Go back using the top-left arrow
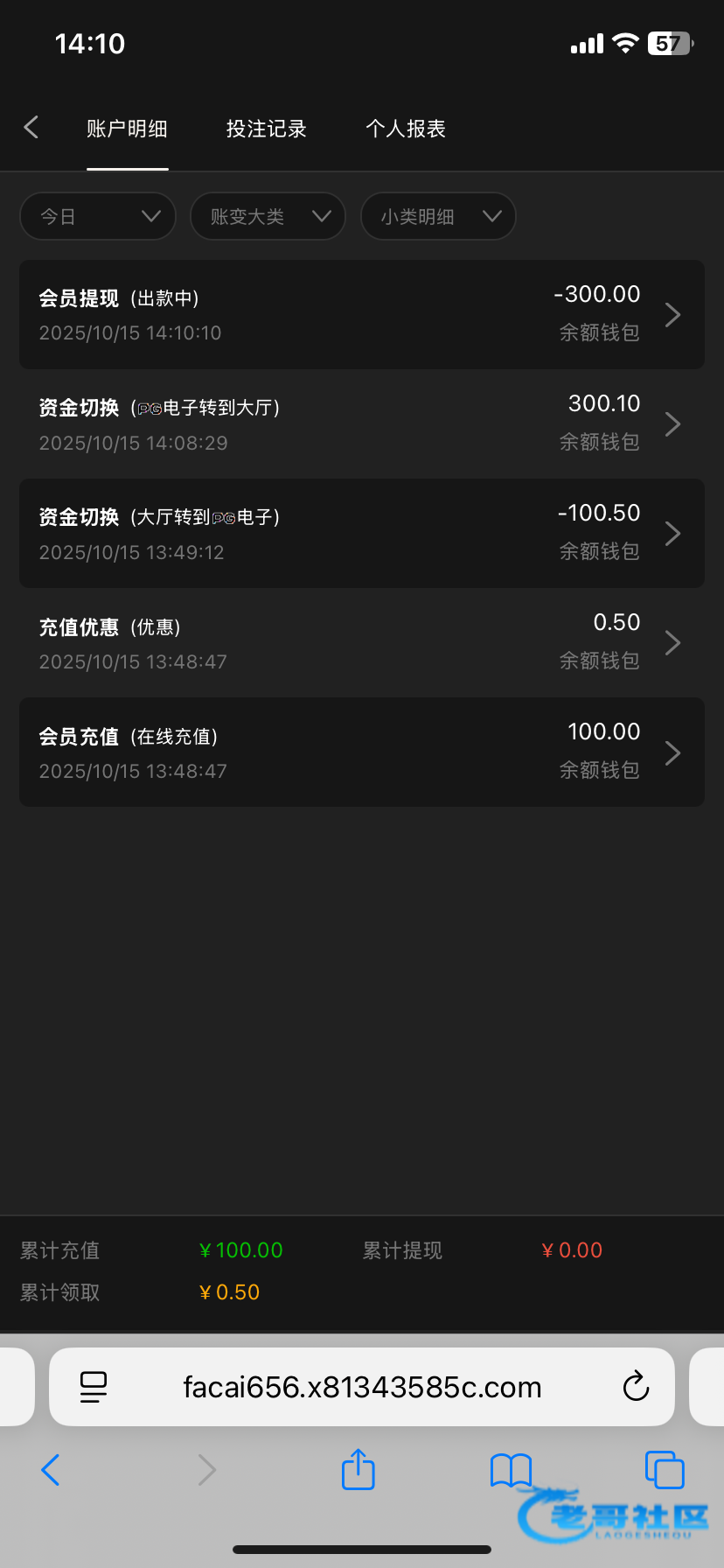 [31, 128]
